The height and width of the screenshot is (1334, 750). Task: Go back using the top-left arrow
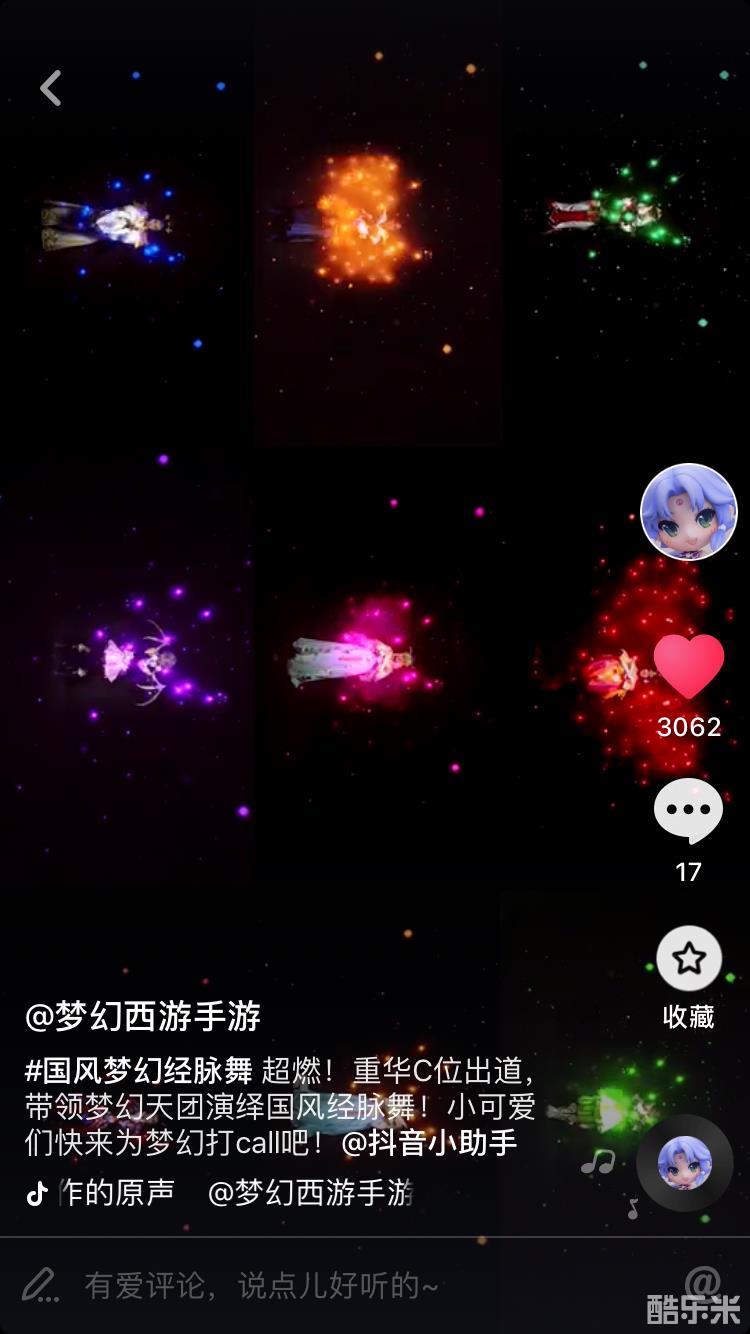tap(50, 88)
